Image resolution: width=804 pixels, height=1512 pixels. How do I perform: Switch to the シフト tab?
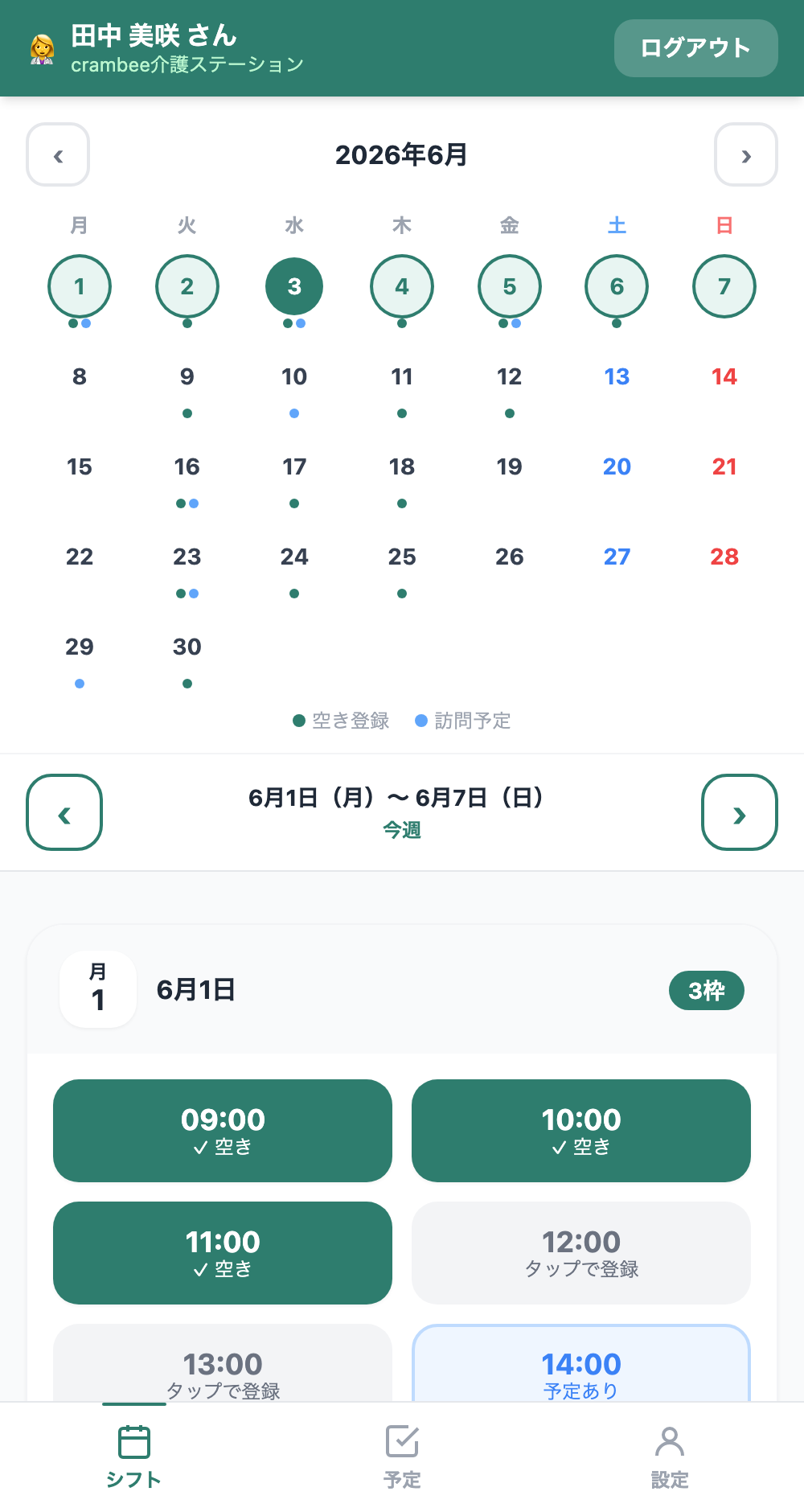[134, 1457]
